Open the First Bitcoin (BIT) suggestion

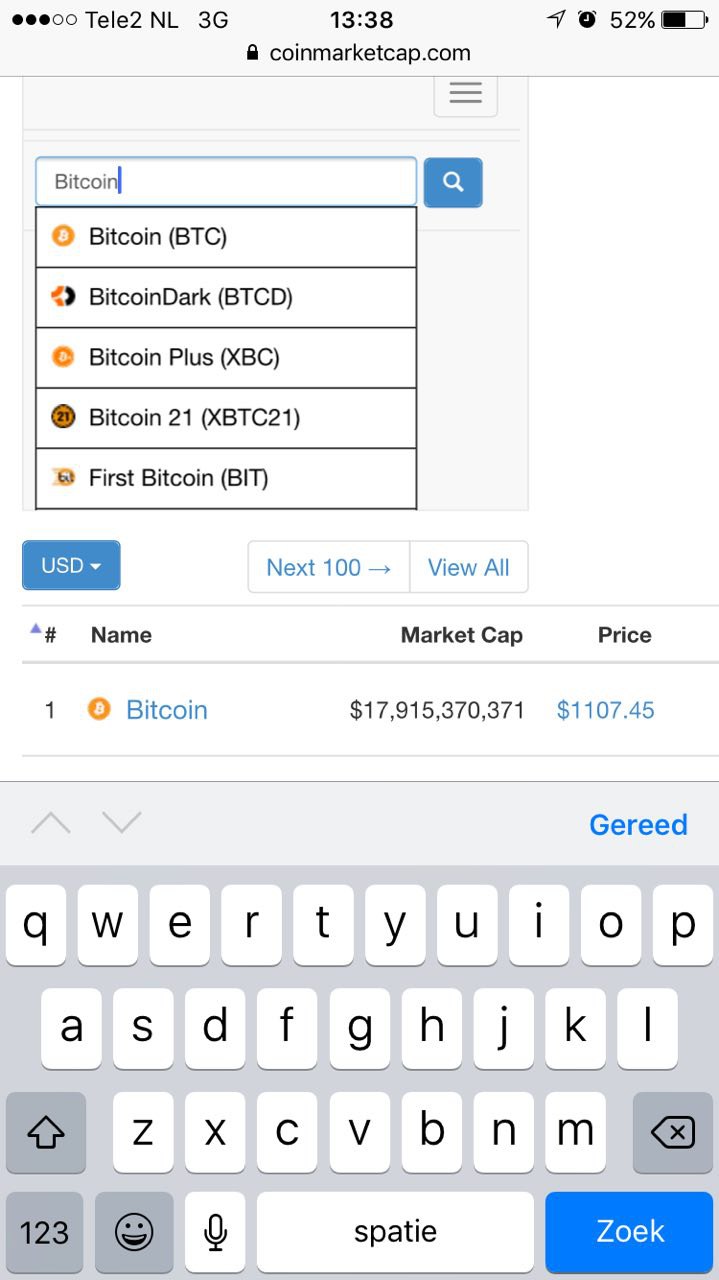coord(226,478)
